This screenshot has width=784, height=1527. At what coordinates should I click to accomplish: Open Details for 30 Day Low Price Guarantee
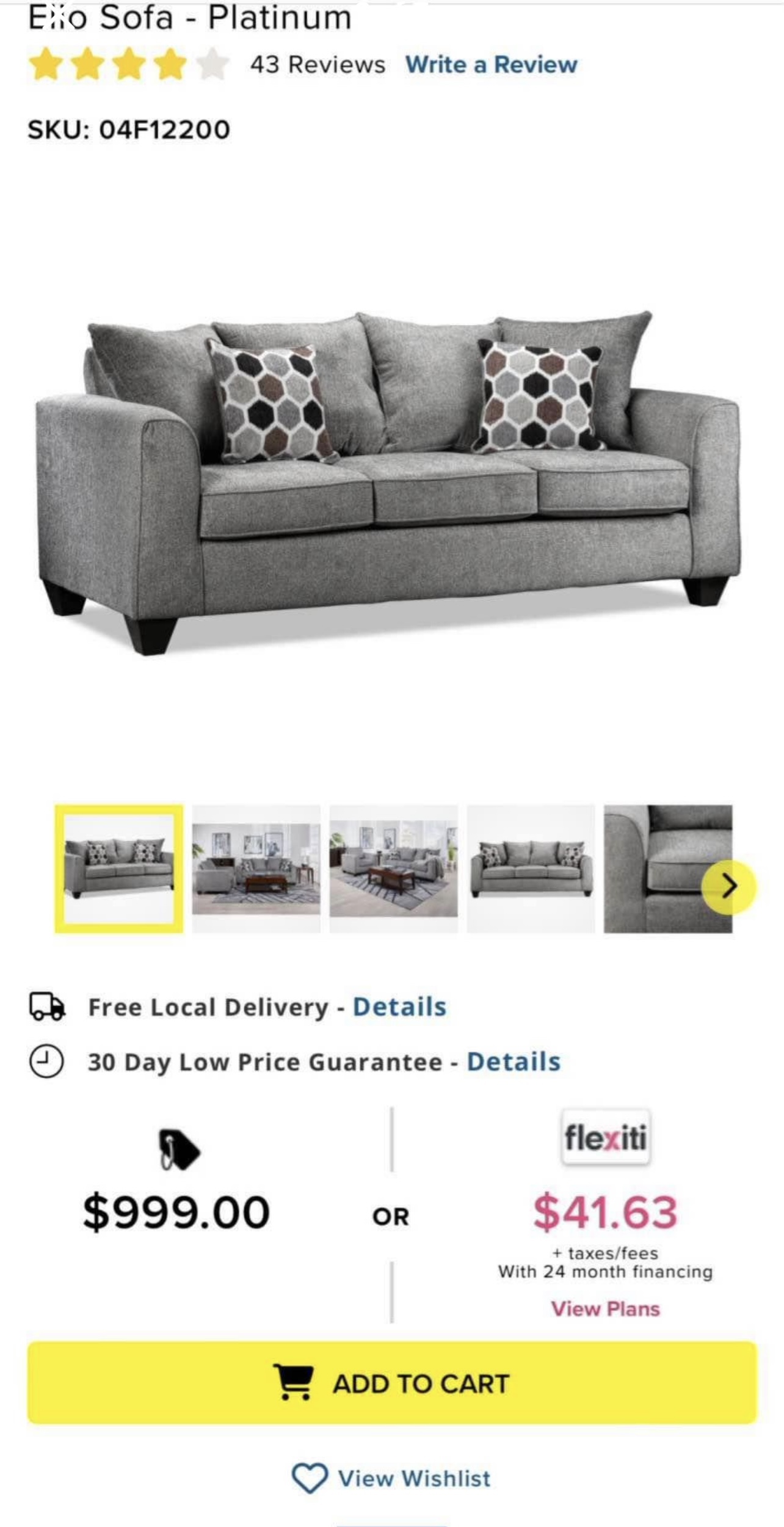tap(514, 1062)
